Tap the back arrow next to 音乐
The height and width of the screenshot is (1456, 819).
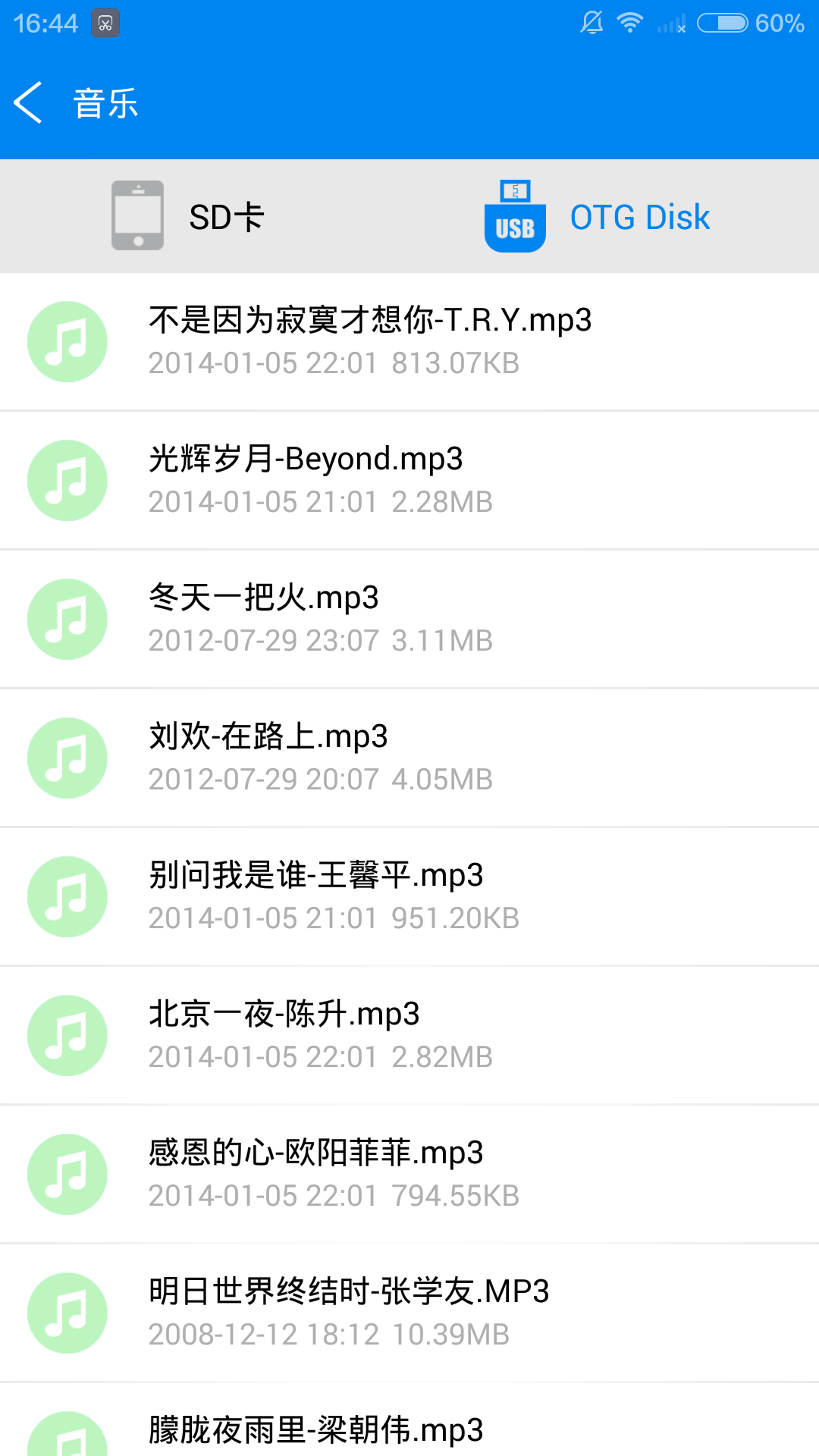(29, 102)
